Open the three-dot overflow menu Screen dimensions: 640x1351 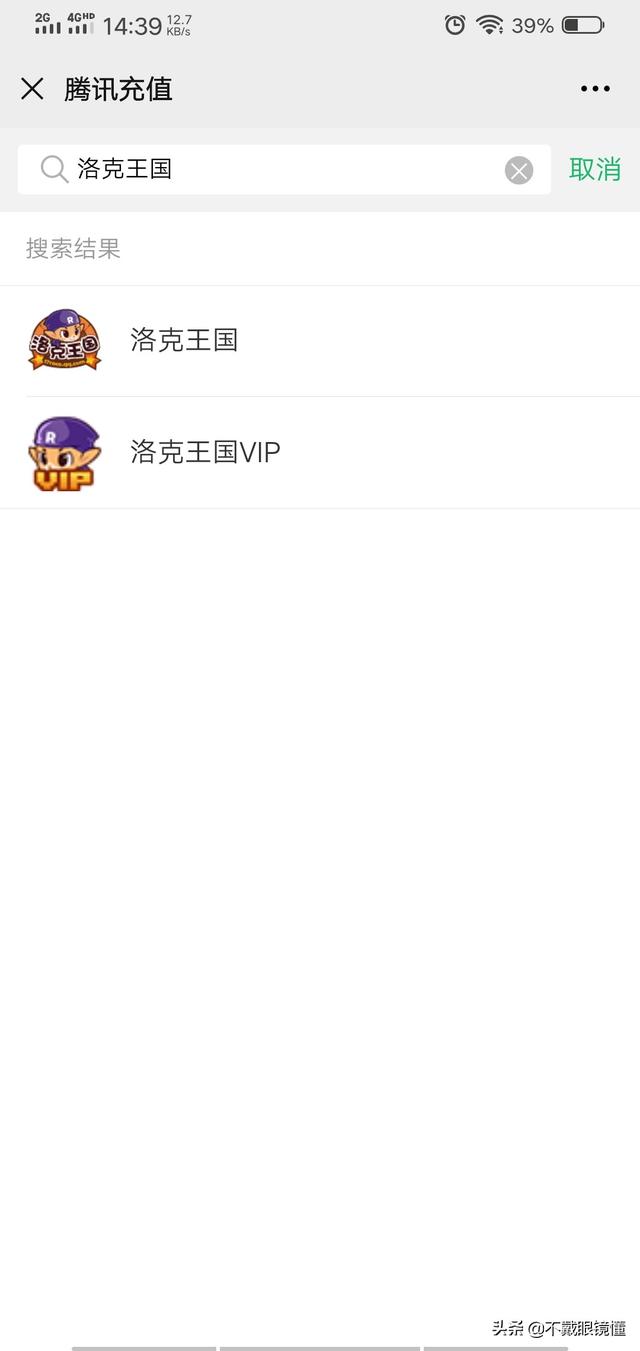pyautogui.click(x=595, y=89)
